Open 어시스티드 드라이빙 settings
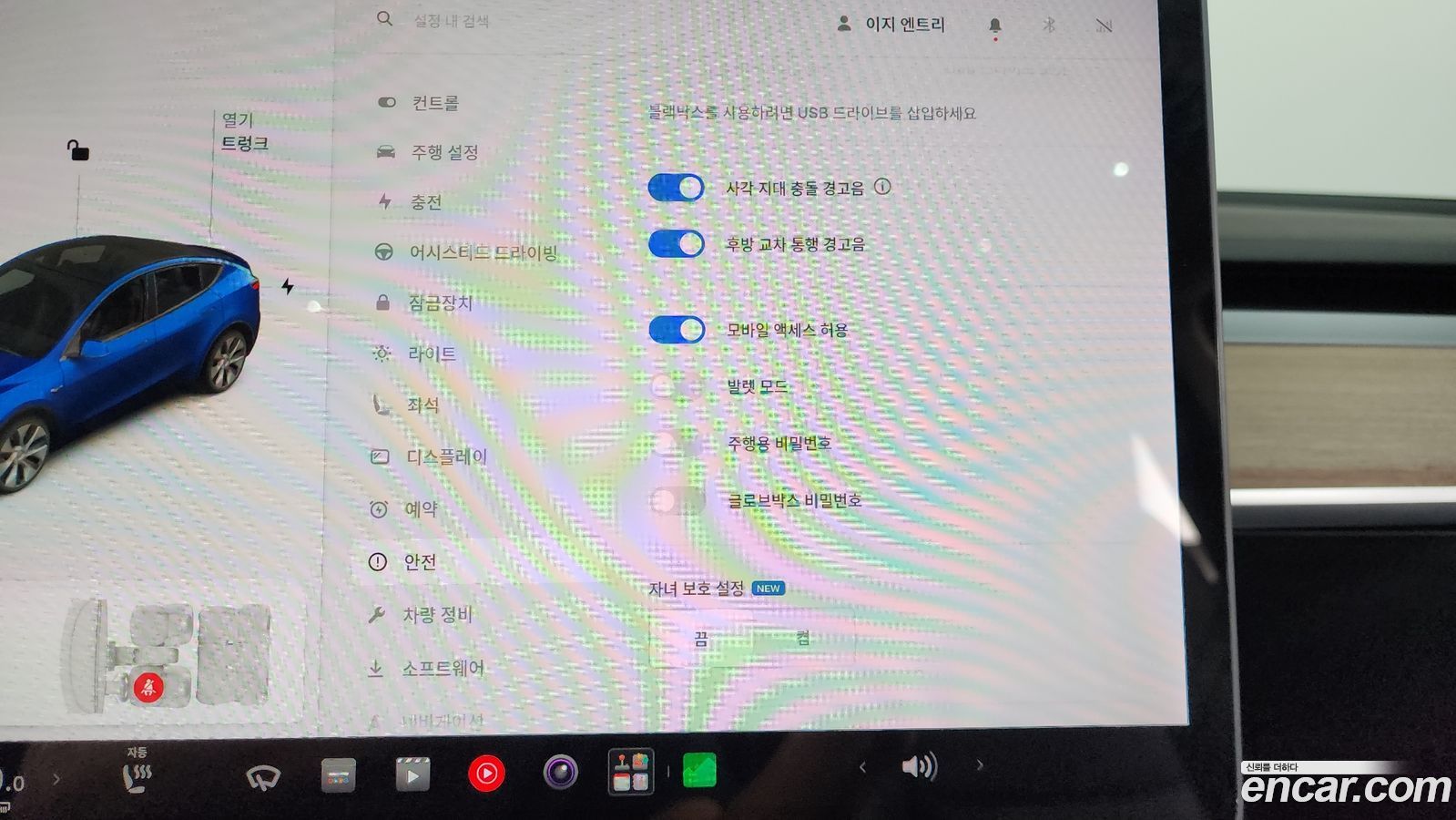 tap(465, 252)
